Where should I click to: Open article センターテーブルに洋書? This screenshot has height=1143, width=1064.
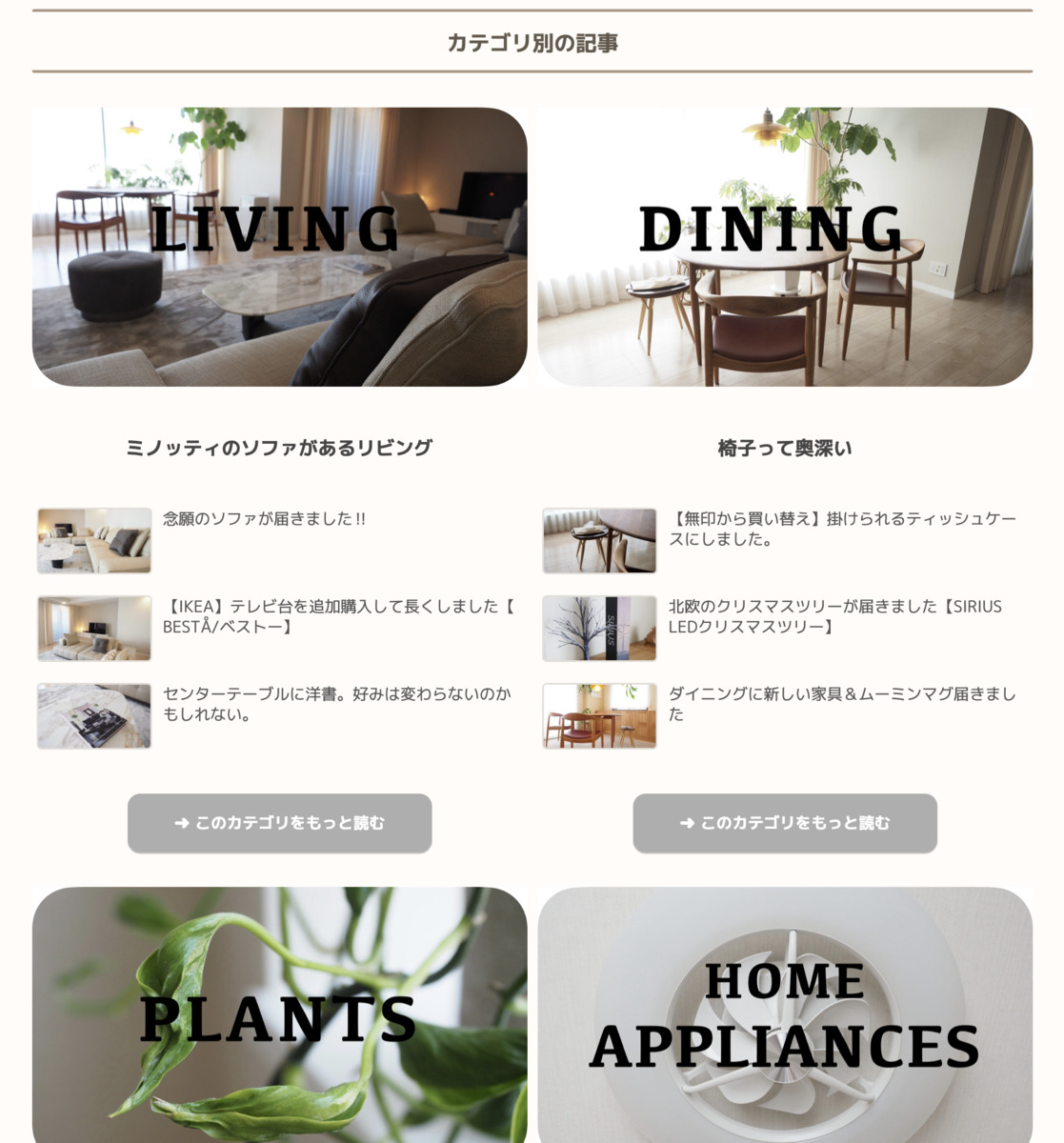(336, 704)
